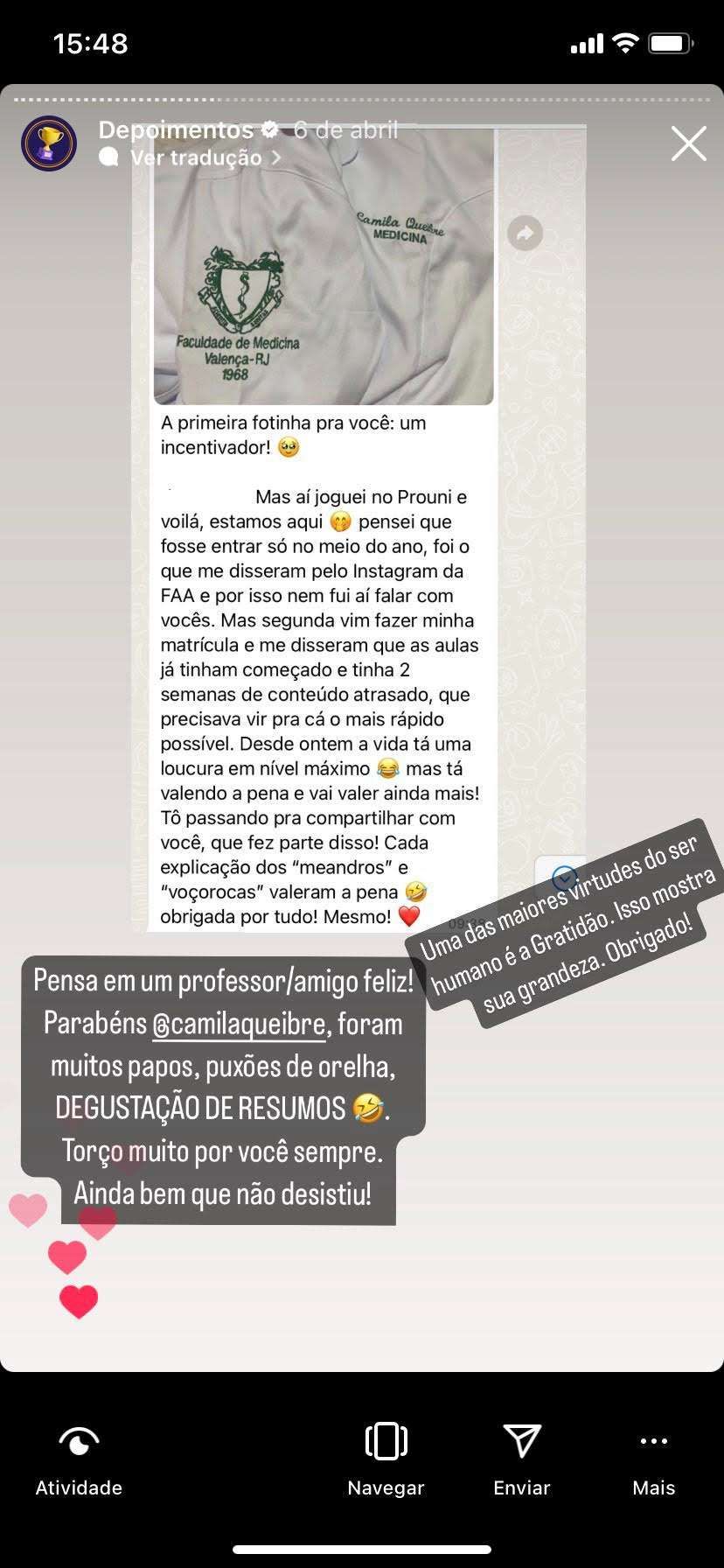
Task: Open the @camilaqueibre mention
Action: pos(240,1024)
